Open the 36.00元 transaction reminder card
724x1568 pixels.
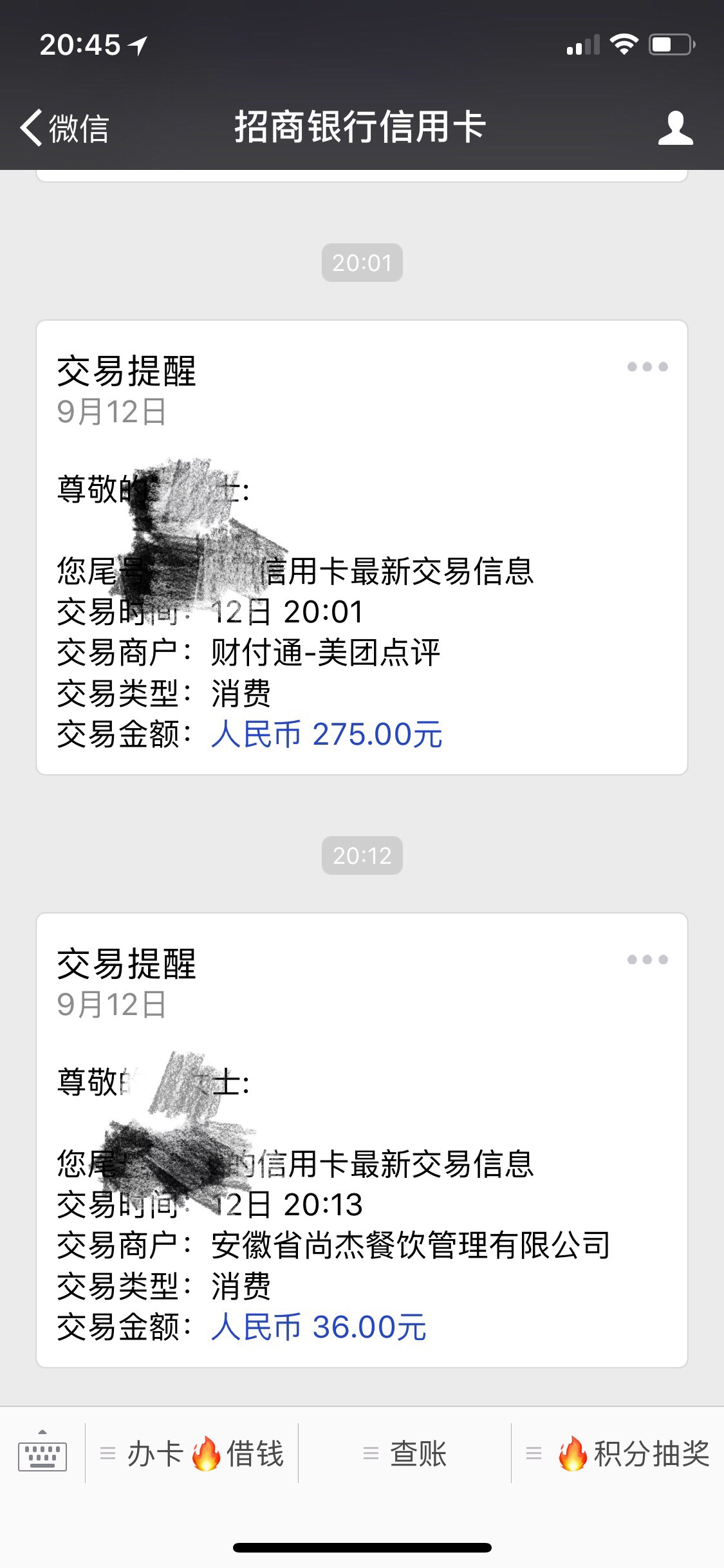(362, 1140)
